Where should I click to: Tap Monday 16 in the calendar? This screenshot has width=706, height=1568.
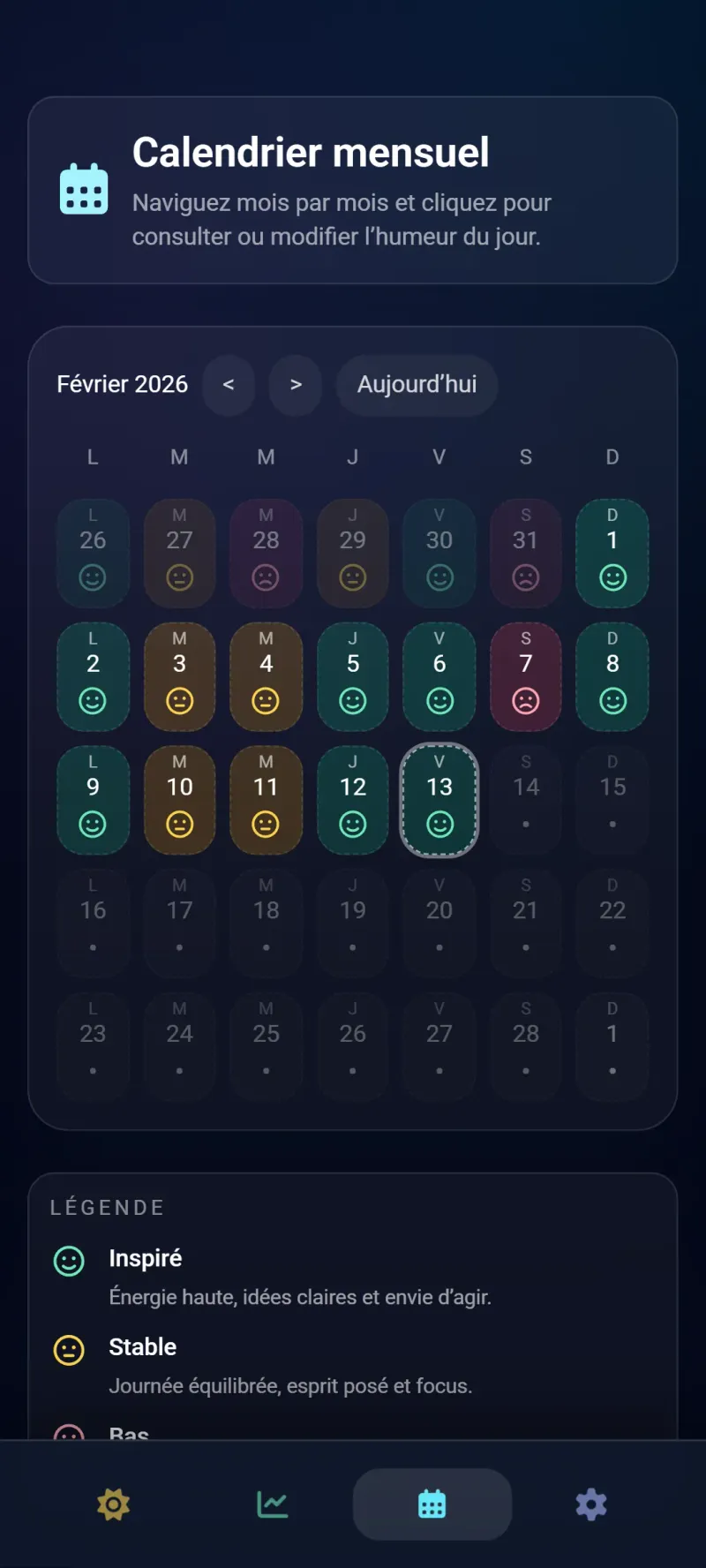93,923
